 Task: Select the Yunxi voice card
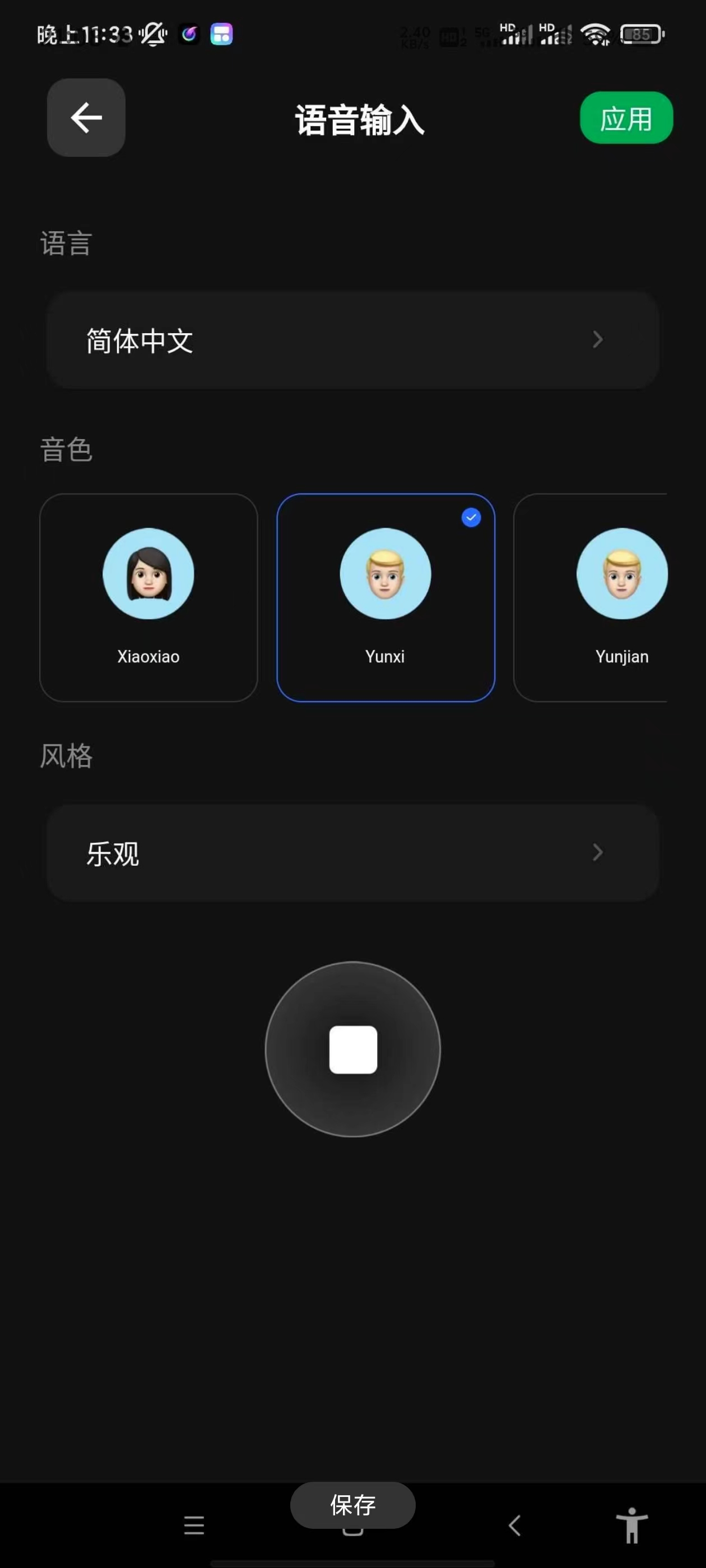point(385,597)
